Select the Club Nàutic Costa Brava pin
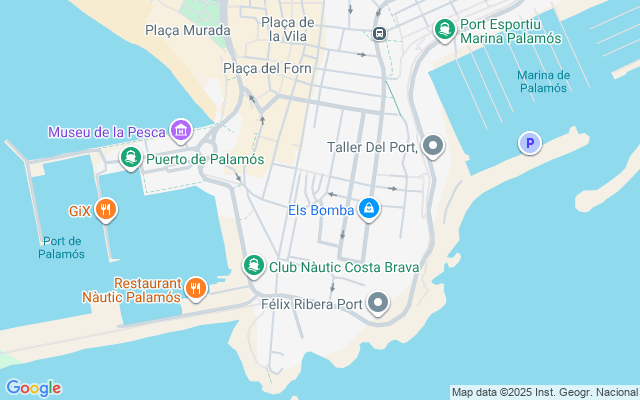Image resolution: width=640 pixels, height=400 pixels. tap(255, 266)
